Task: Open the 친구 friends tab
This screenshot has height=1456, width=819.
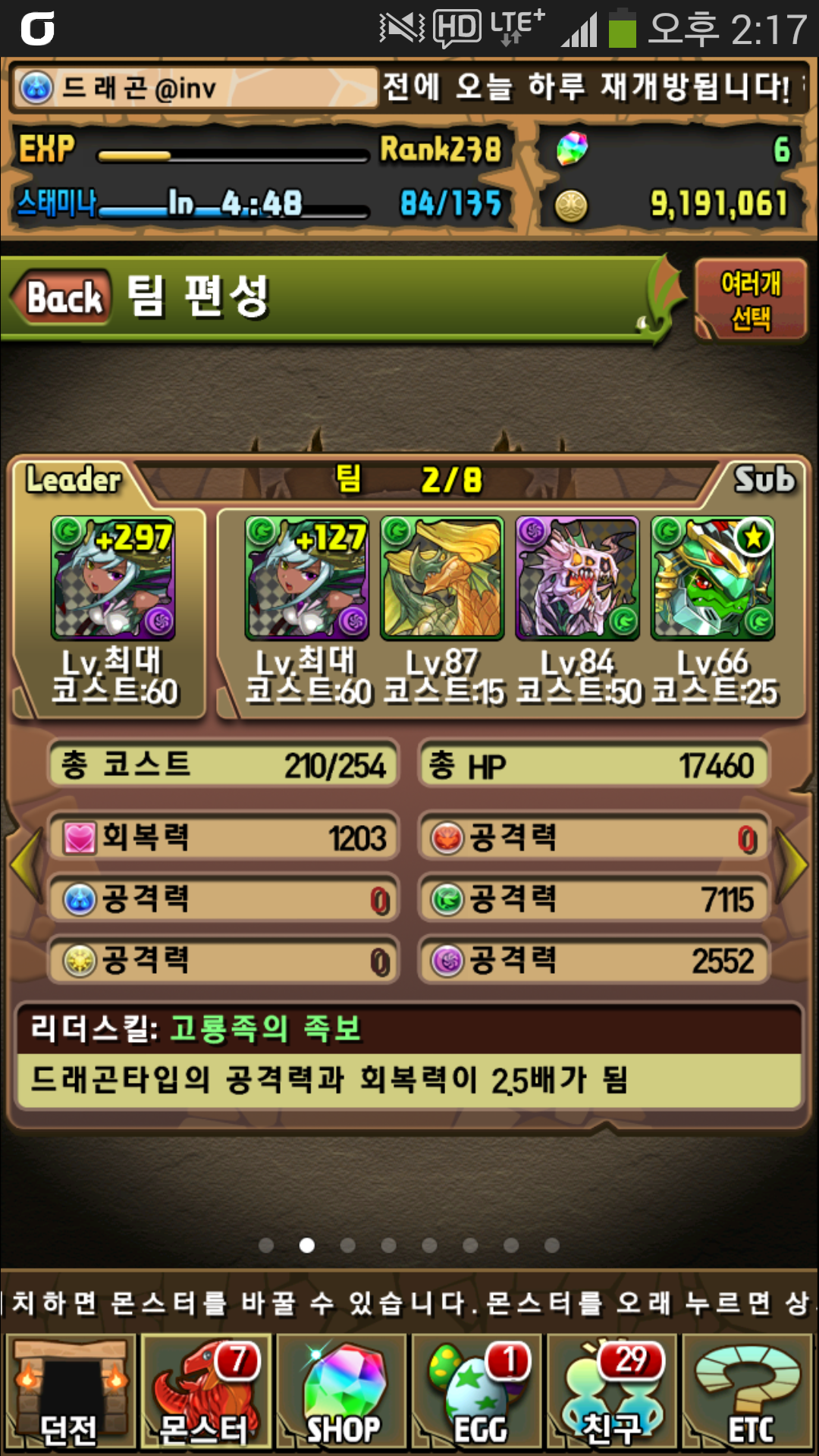Action: [612, 1392]
